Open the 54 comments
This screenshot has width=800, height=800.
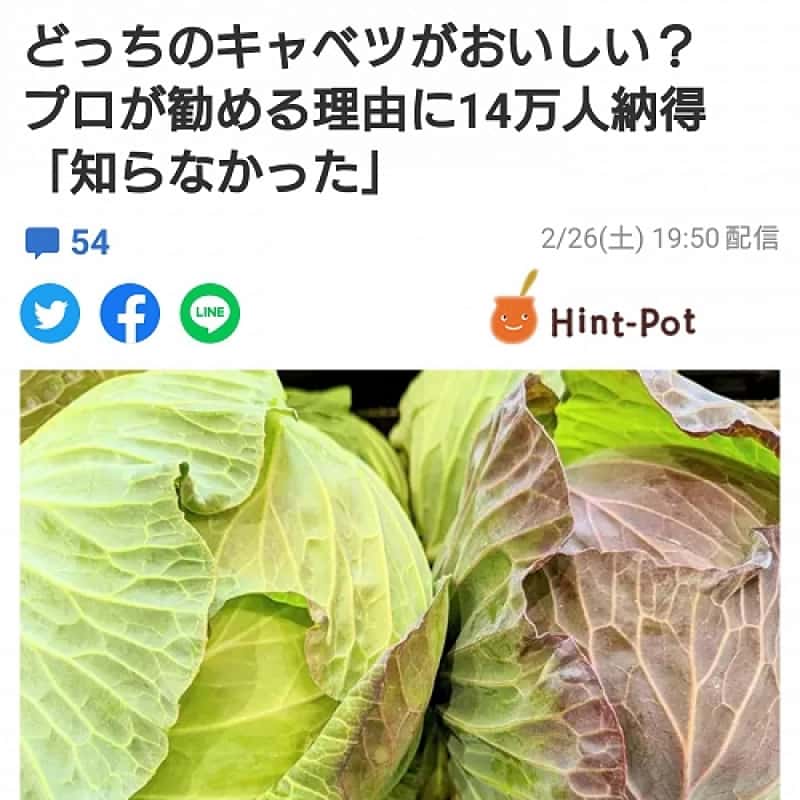pyautogui.click(x=68, y=242)
